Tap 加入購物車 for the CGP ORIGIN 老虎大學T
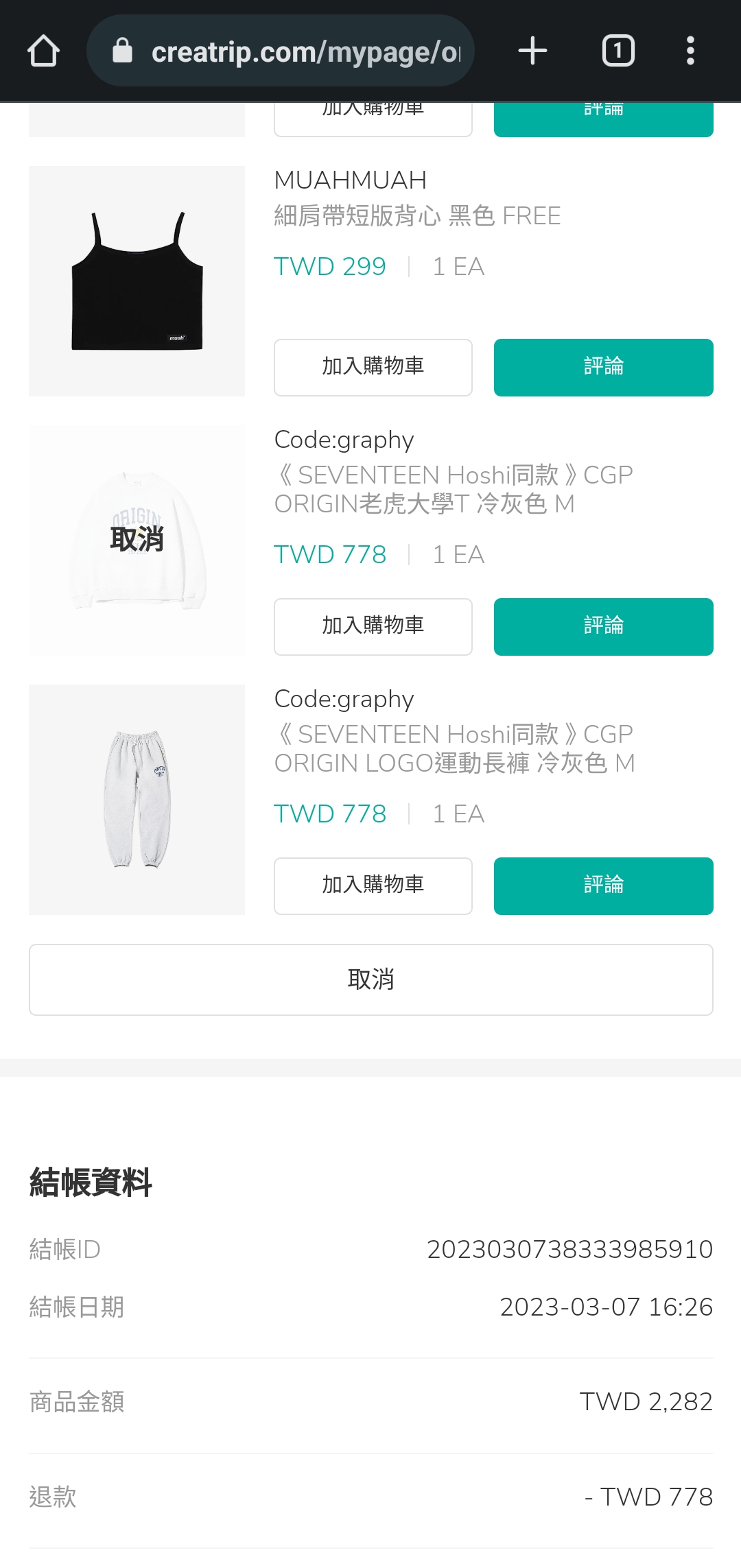This screenshot has width=741, height=1568. coord(373,626)
